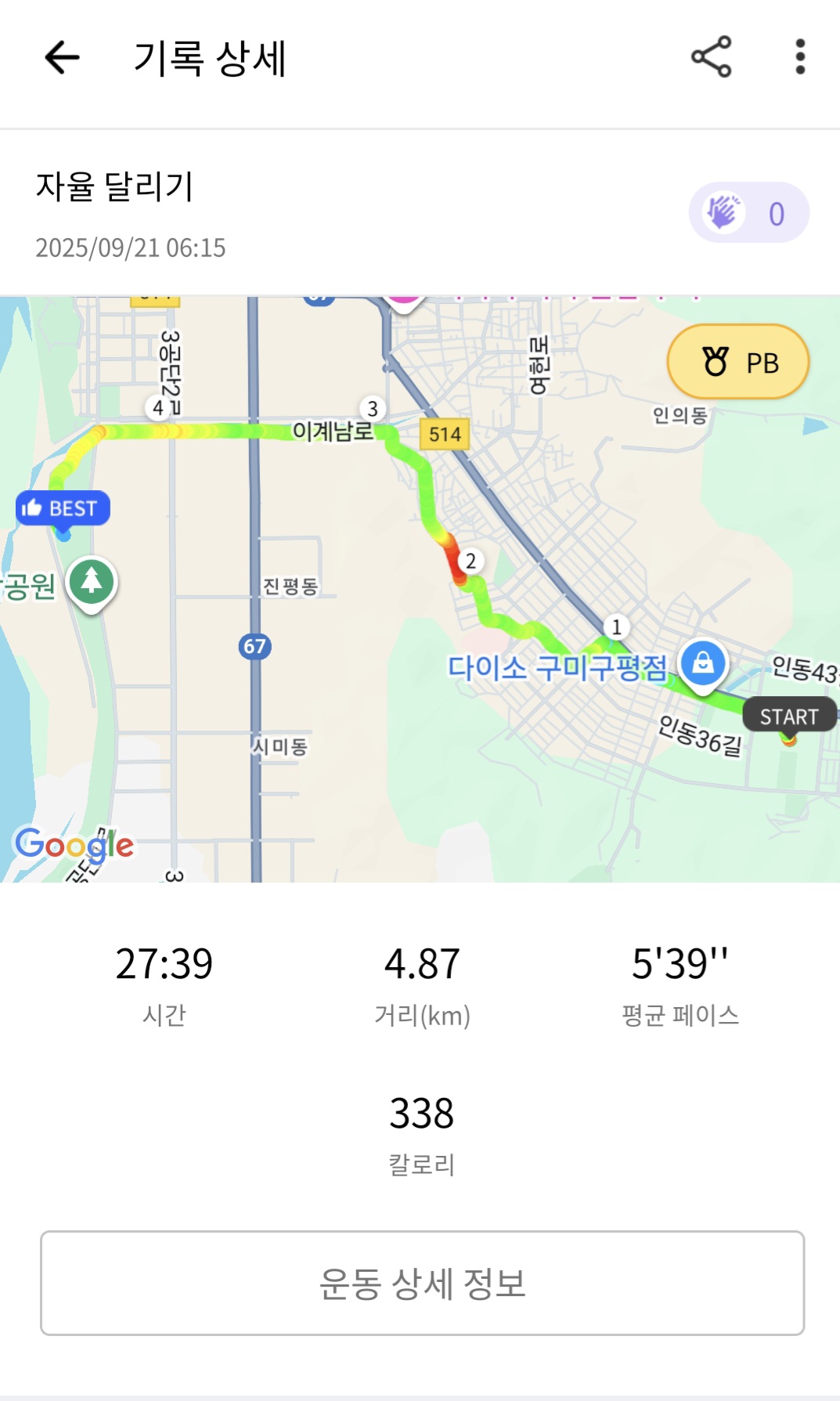Go back from the 기록 상세 screen

63,57
